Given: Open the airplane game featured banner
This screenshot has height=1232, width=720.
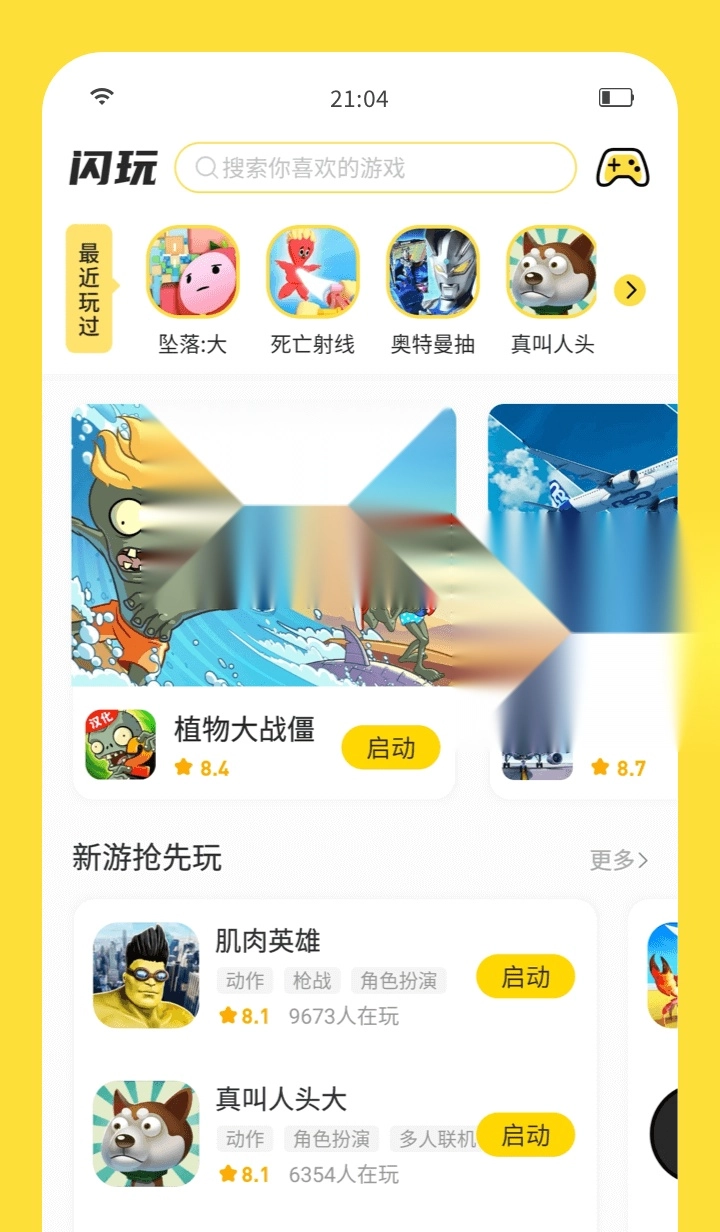Looking at the screenshot, I should point(598,520).
